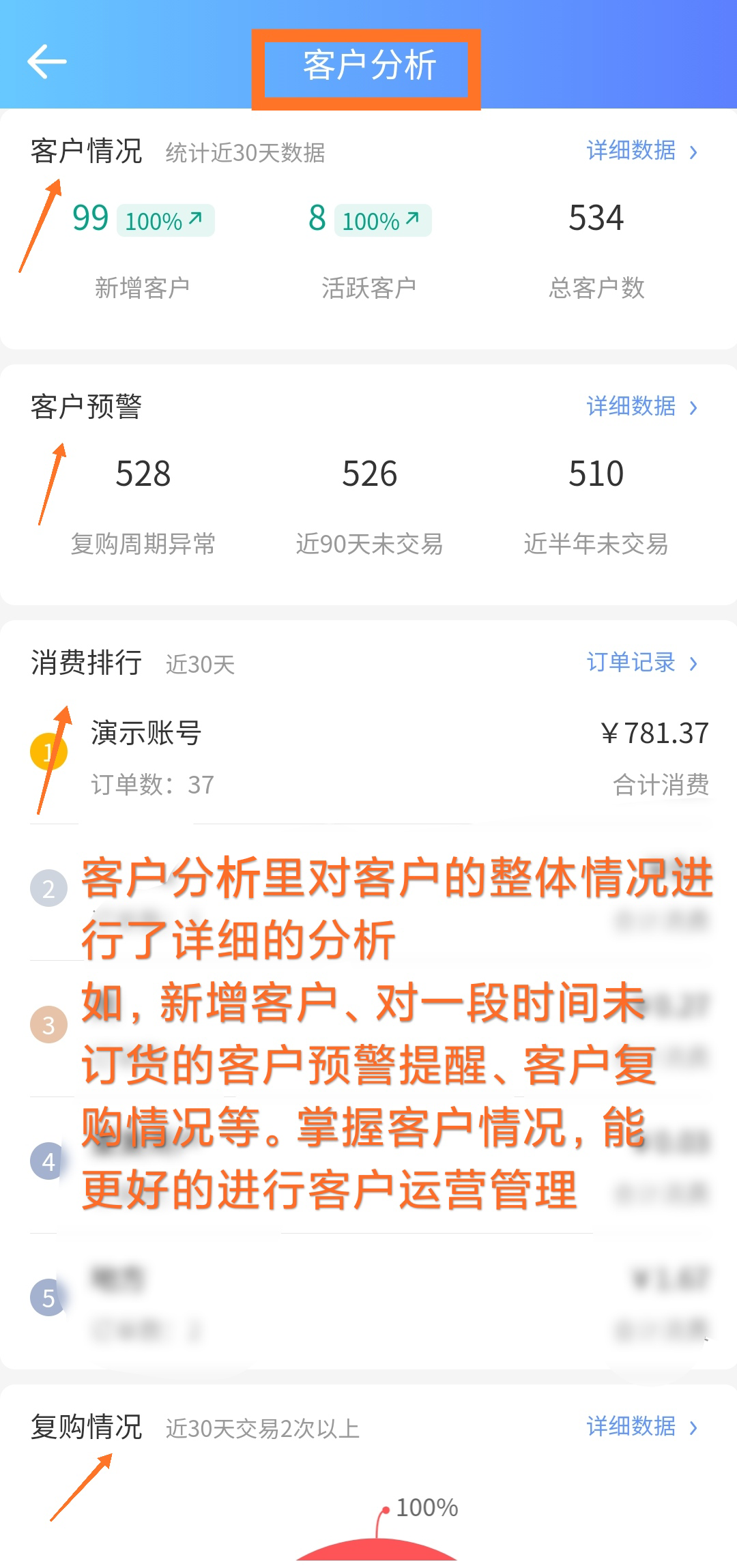Open 订单记录 from 消费排行

click(x=641, y=663)
